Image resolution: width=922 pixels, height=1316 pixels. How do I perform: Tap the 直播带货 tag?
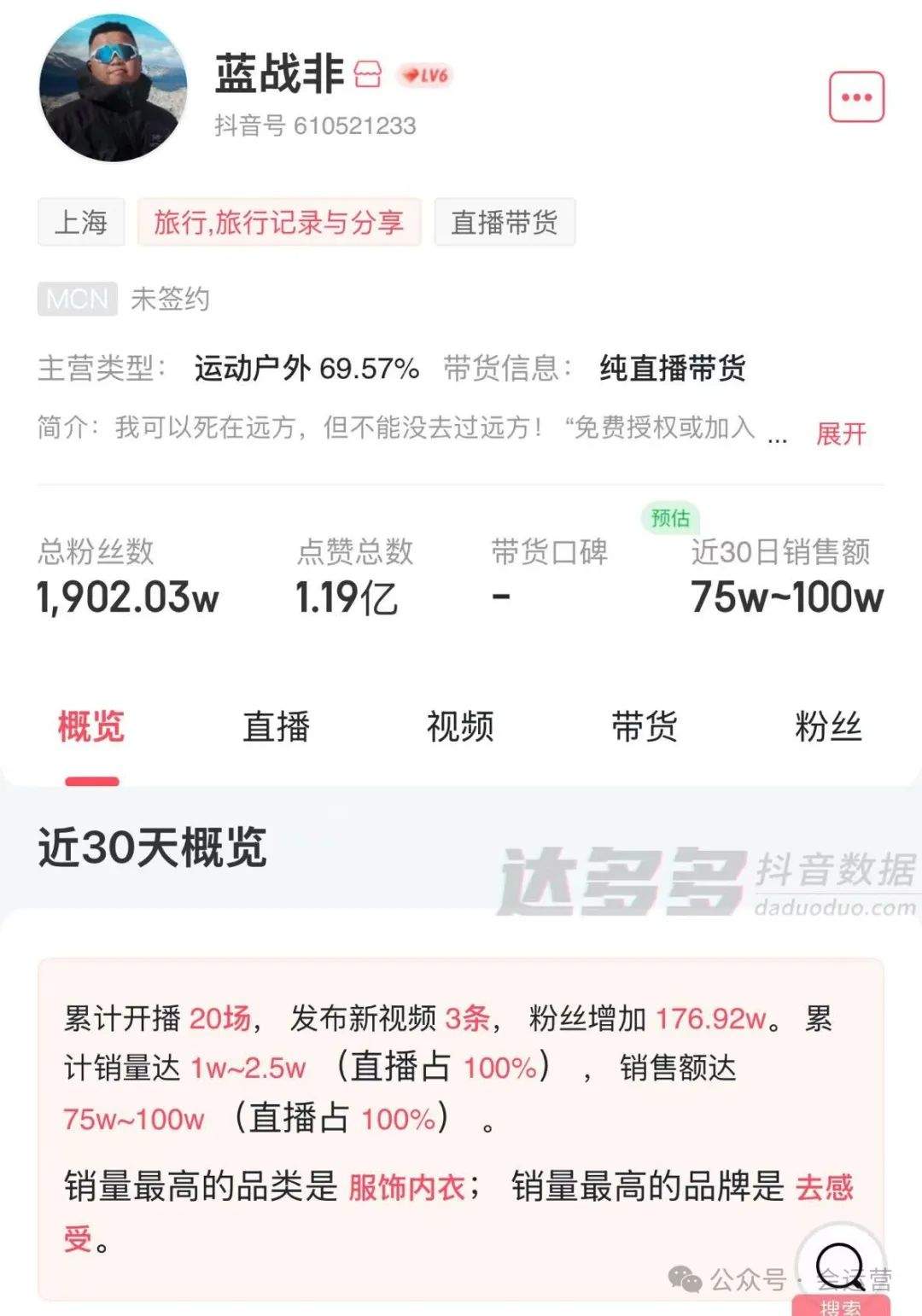tap(504, 223)
